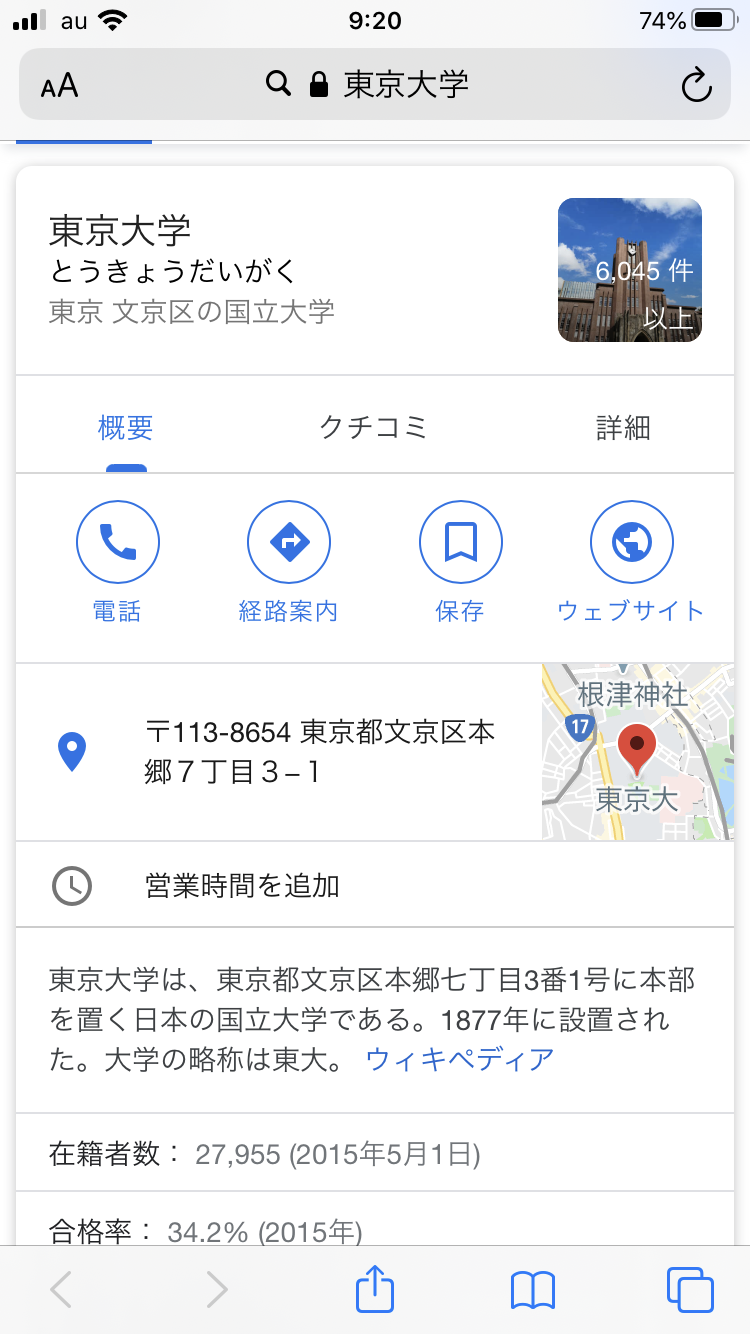Select the 概要 tab
This screenshot has height=1334, width=750.
126,428
